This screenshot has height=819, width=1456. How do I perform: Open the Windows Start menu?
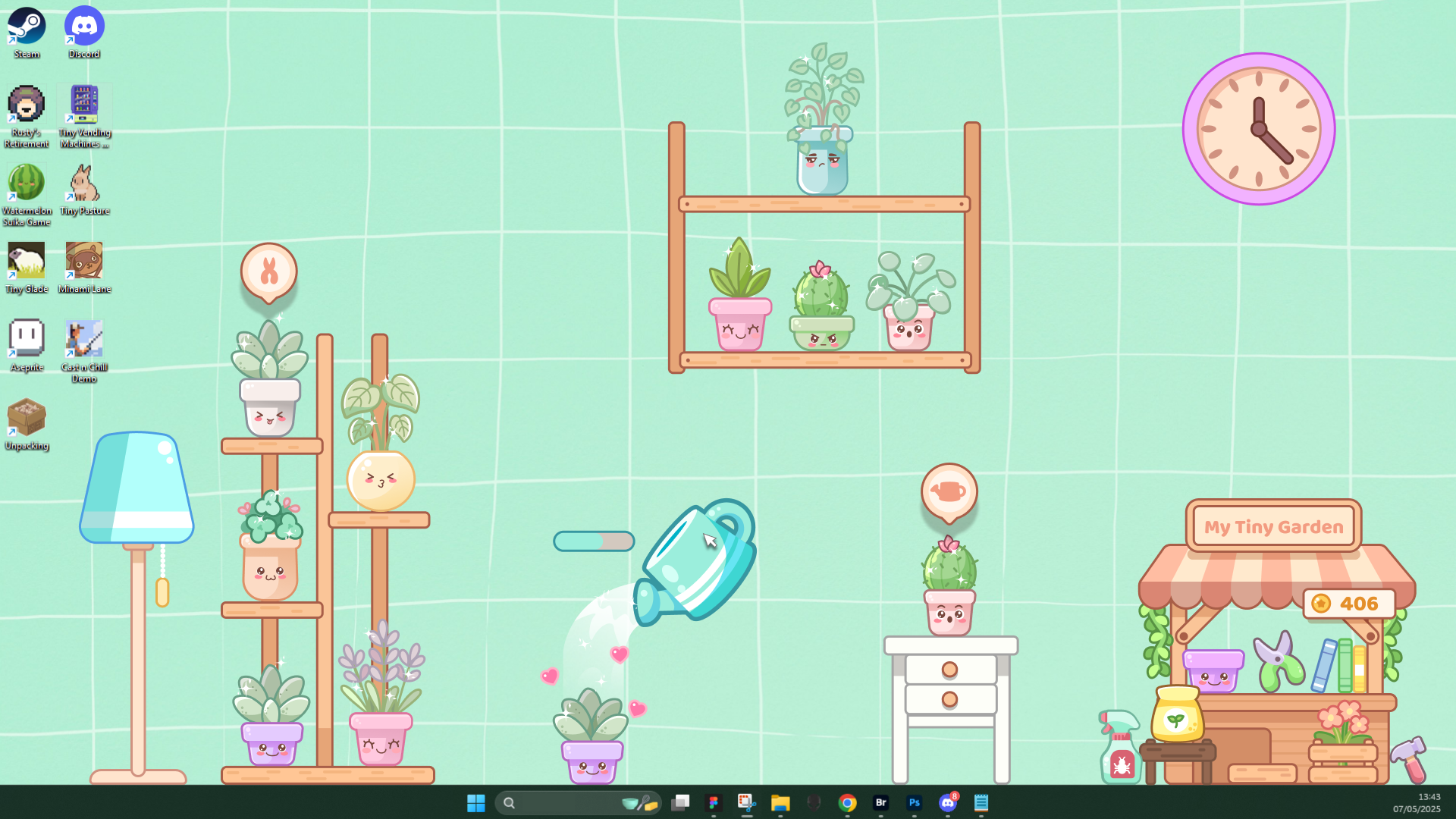point(475,803)
